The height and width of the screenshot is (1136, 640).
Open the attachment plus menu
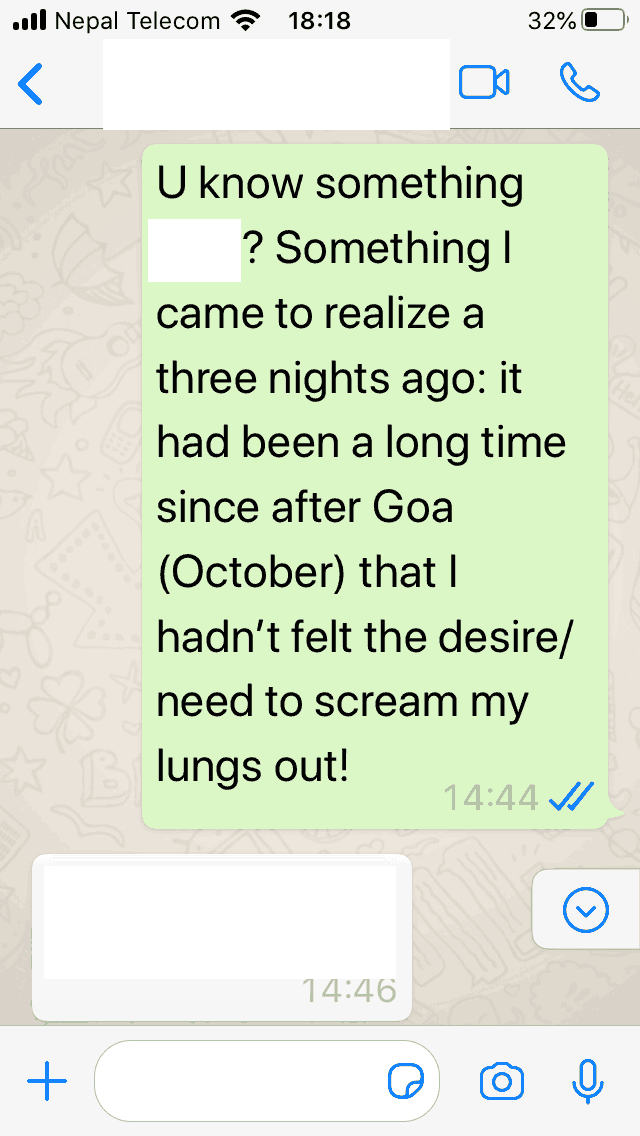click(47, 1081)
